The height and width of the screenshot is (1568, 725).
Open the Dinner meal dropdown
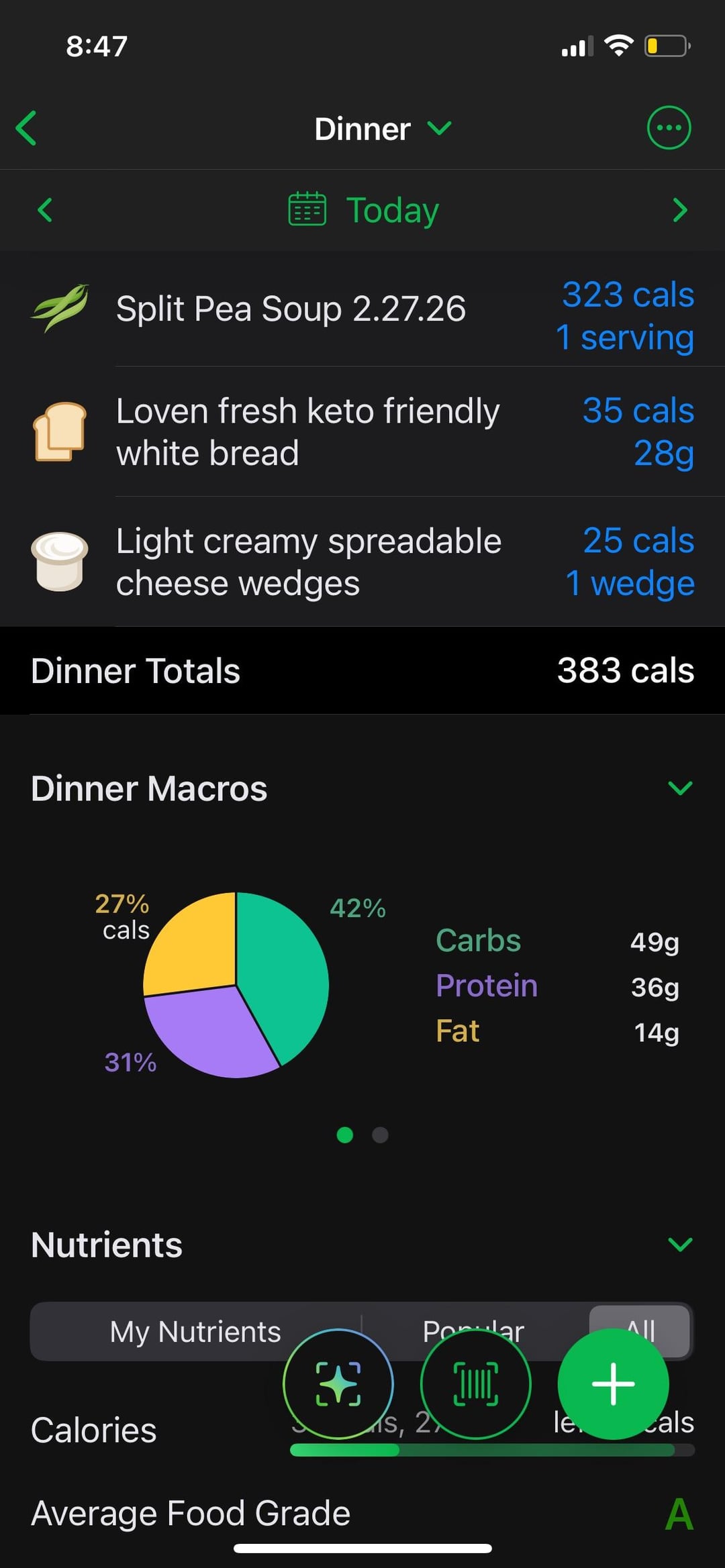tap(383, 129)
